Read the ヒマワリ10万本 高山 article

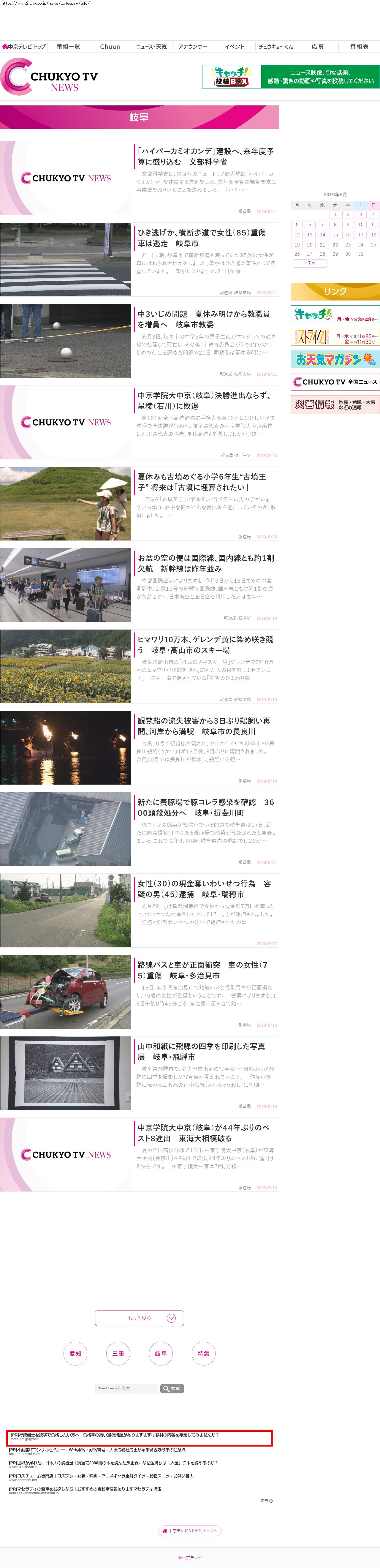(205, 645)
